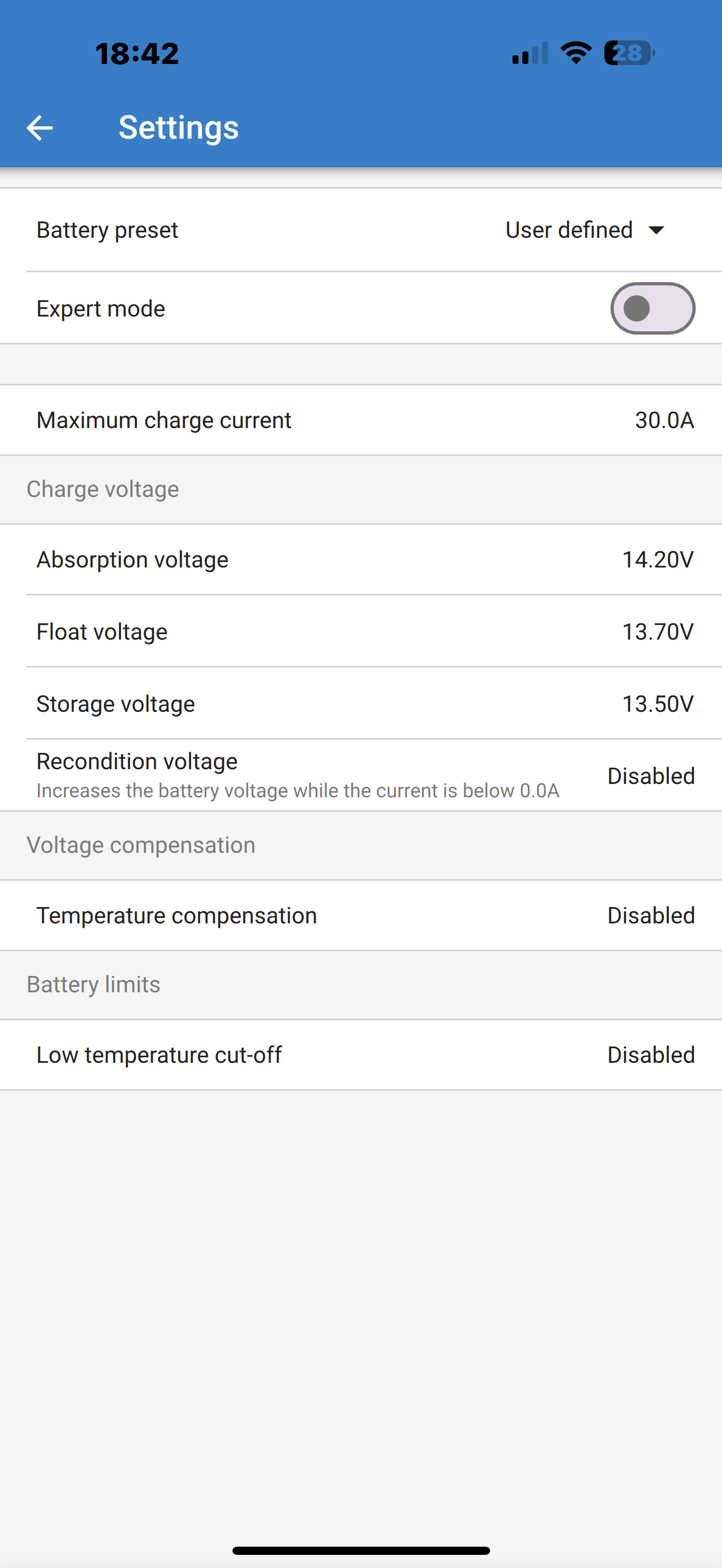Screen dimensions: 722x1568
Task: Change the Absorption voltage value
Action: (x=361, y=559)
